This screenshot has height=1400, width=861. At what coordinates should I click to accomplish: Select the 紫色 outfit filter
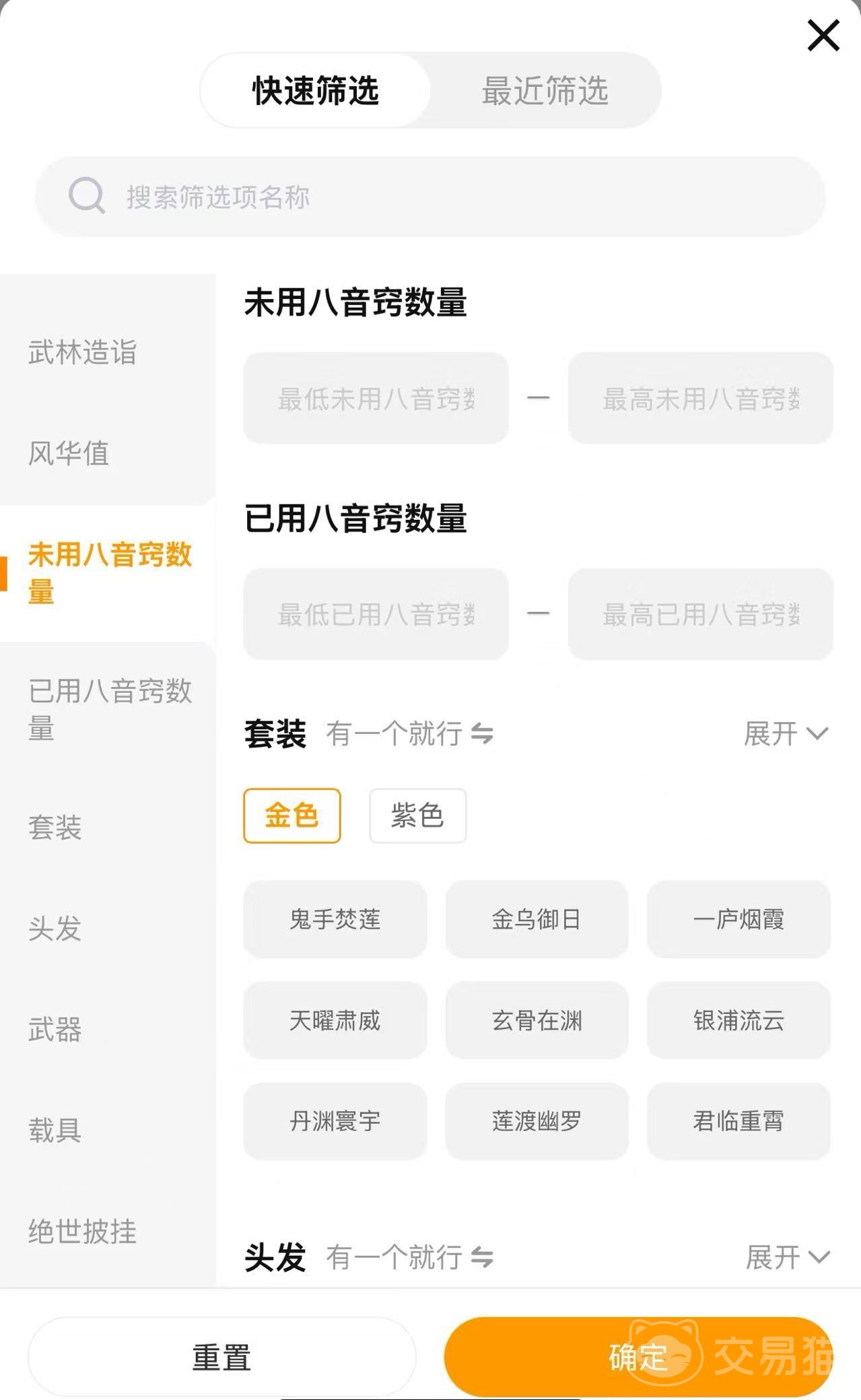coord(417,815)
